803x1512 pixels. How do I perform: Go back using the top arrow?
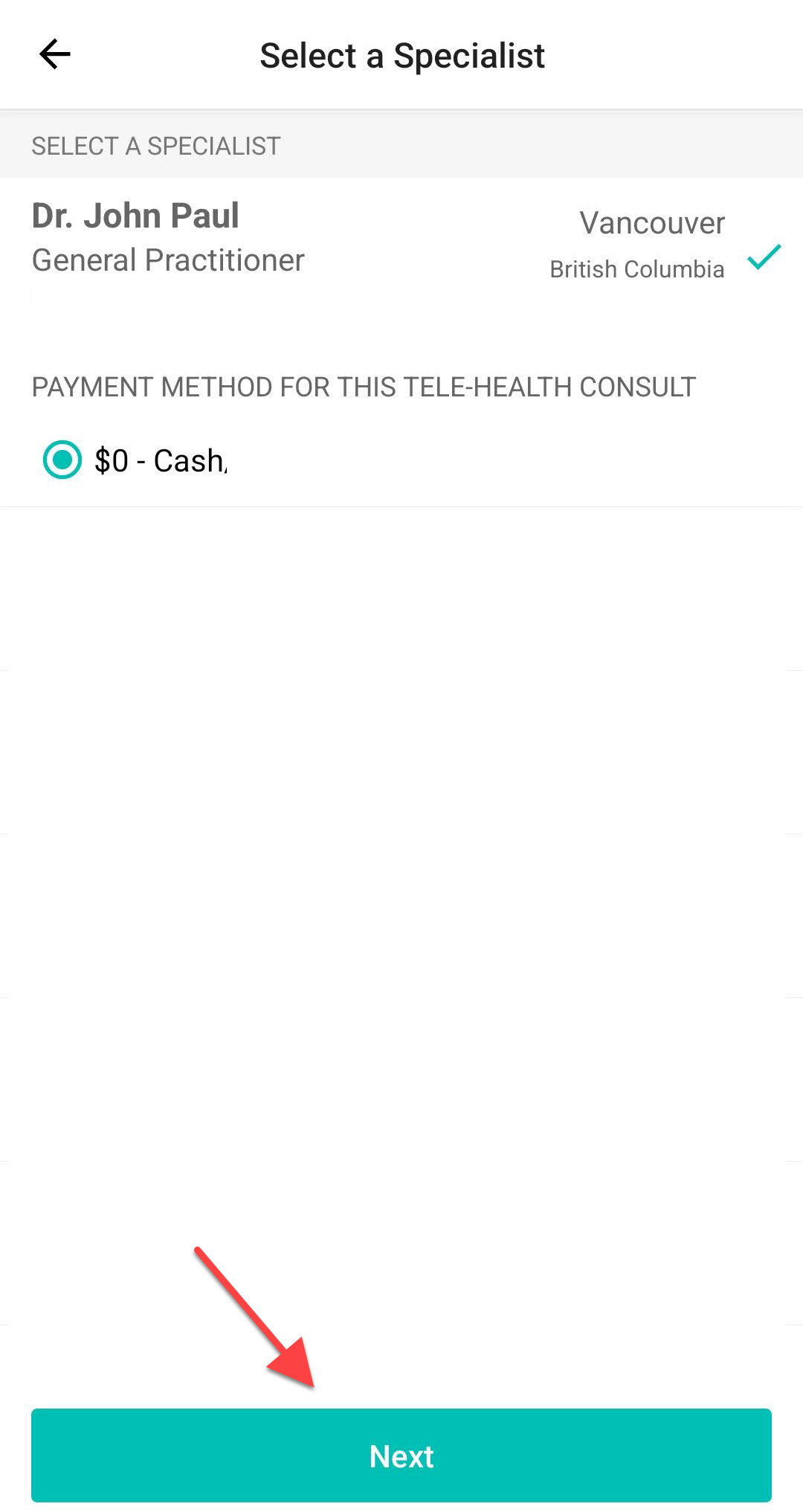point(54,54)
